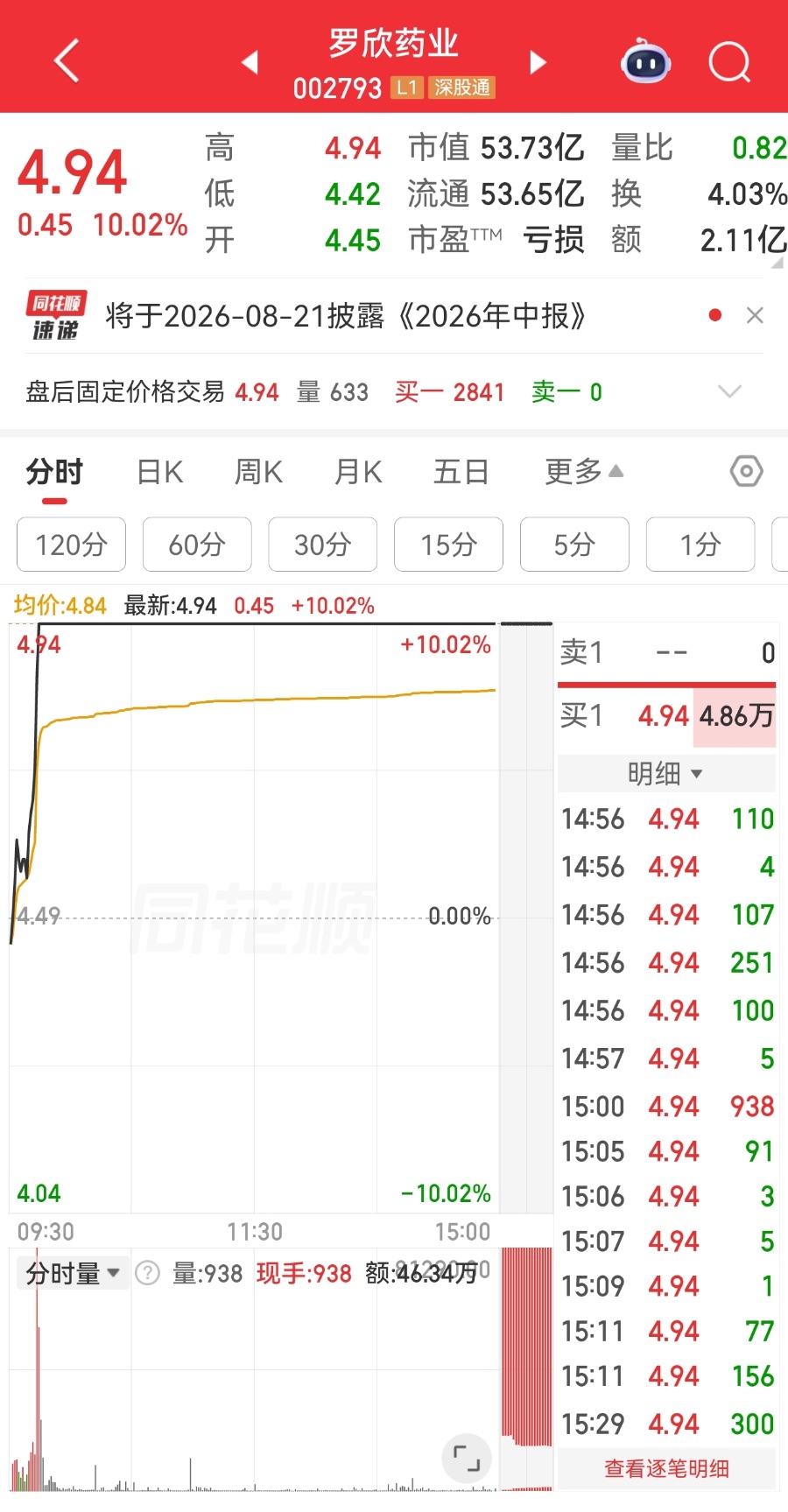This screenshot has width=788, height=1512.
Task: Go back using the top-left arrow
Action: pos(67,61)
